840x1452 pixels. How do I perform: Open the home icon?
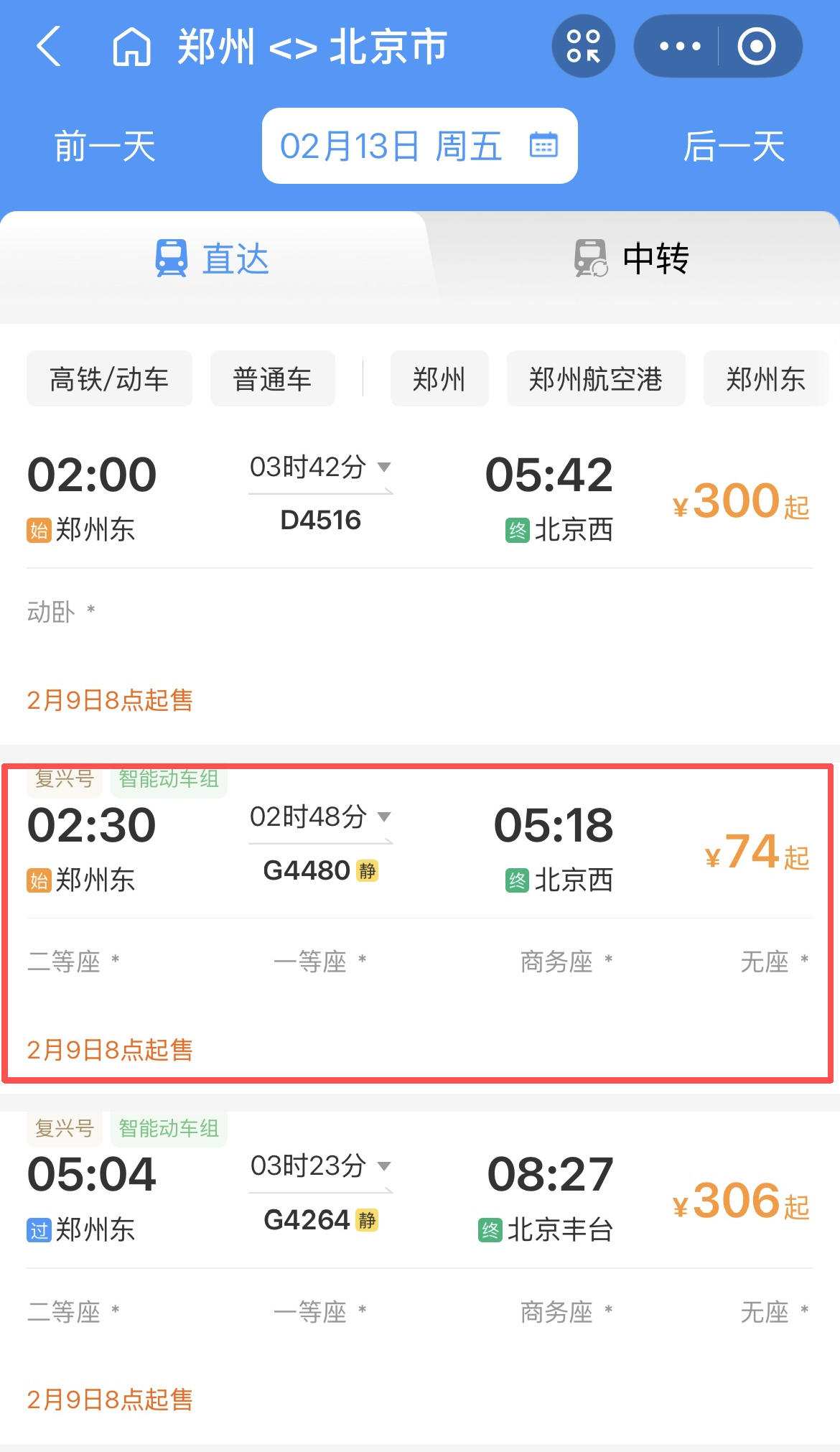click(x=132, y=47)
